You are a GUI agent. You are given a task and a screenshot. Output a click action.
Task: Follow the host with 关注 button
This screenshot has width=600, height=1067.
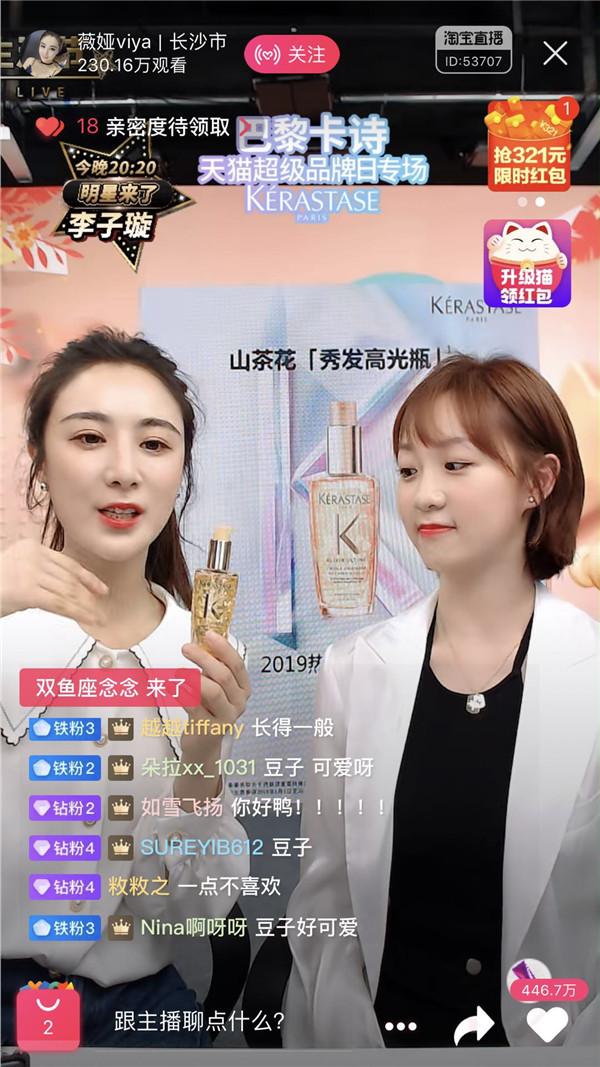coord(292,52)
